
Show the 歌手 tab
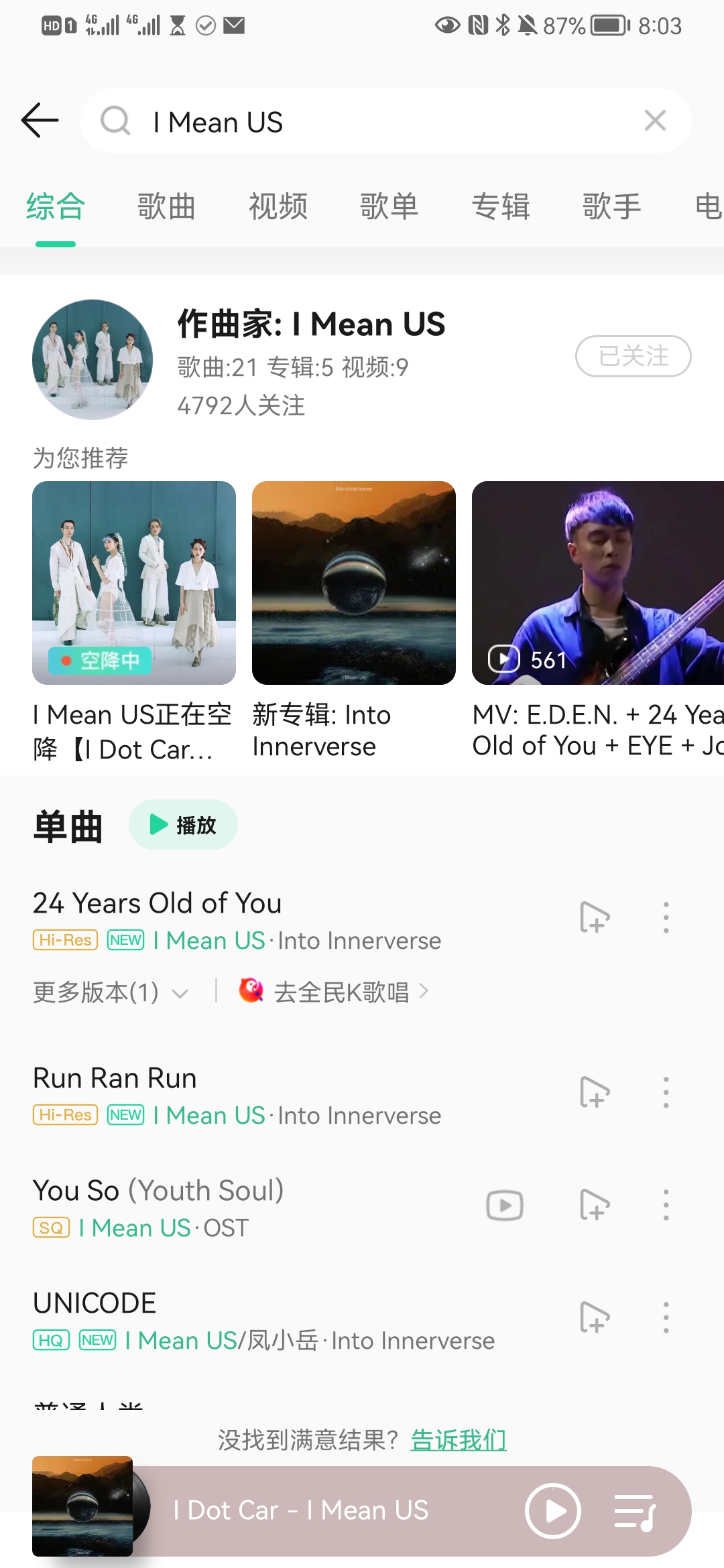click(x=611, y=206)
